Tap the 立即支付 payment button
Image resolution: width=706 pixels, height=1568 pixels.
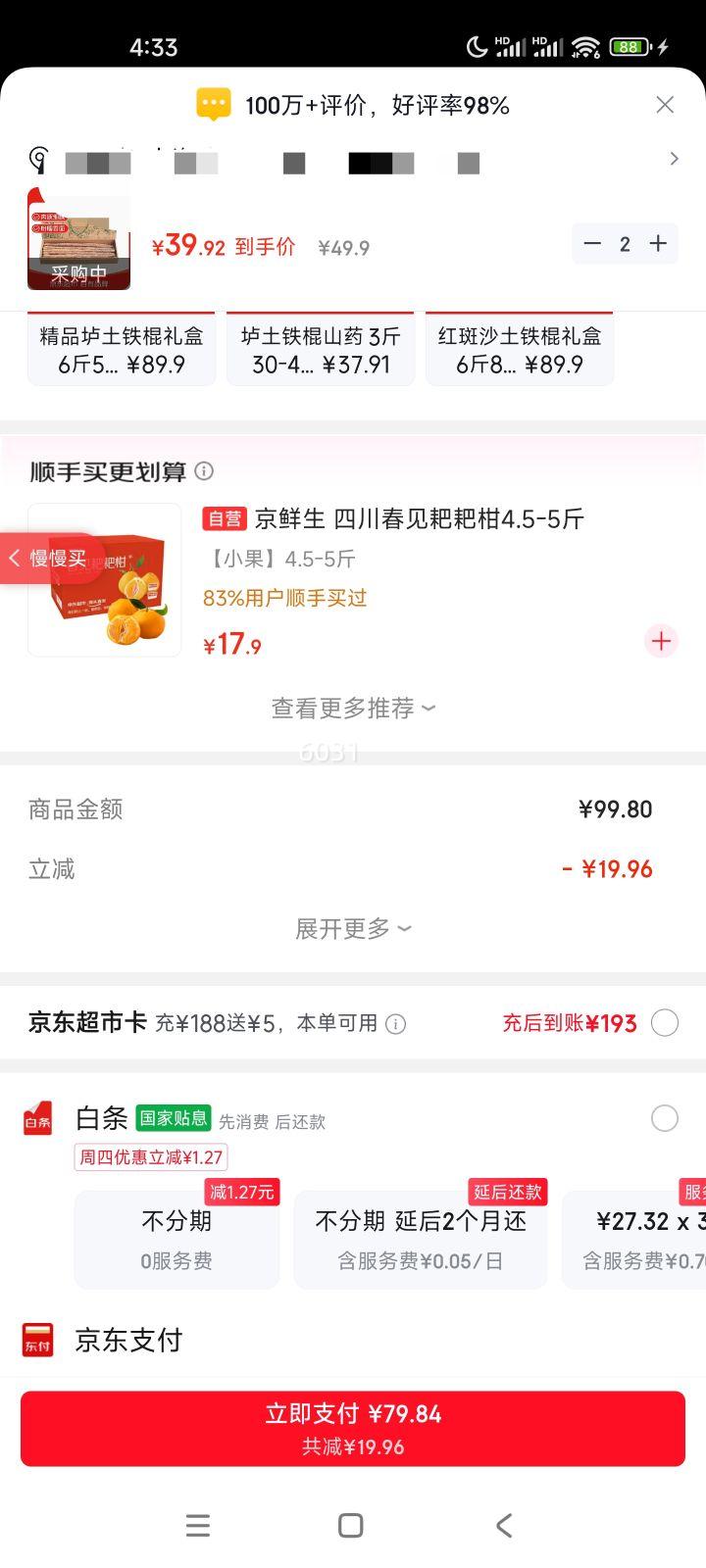pyautogui.click(x=352, y=1427)
